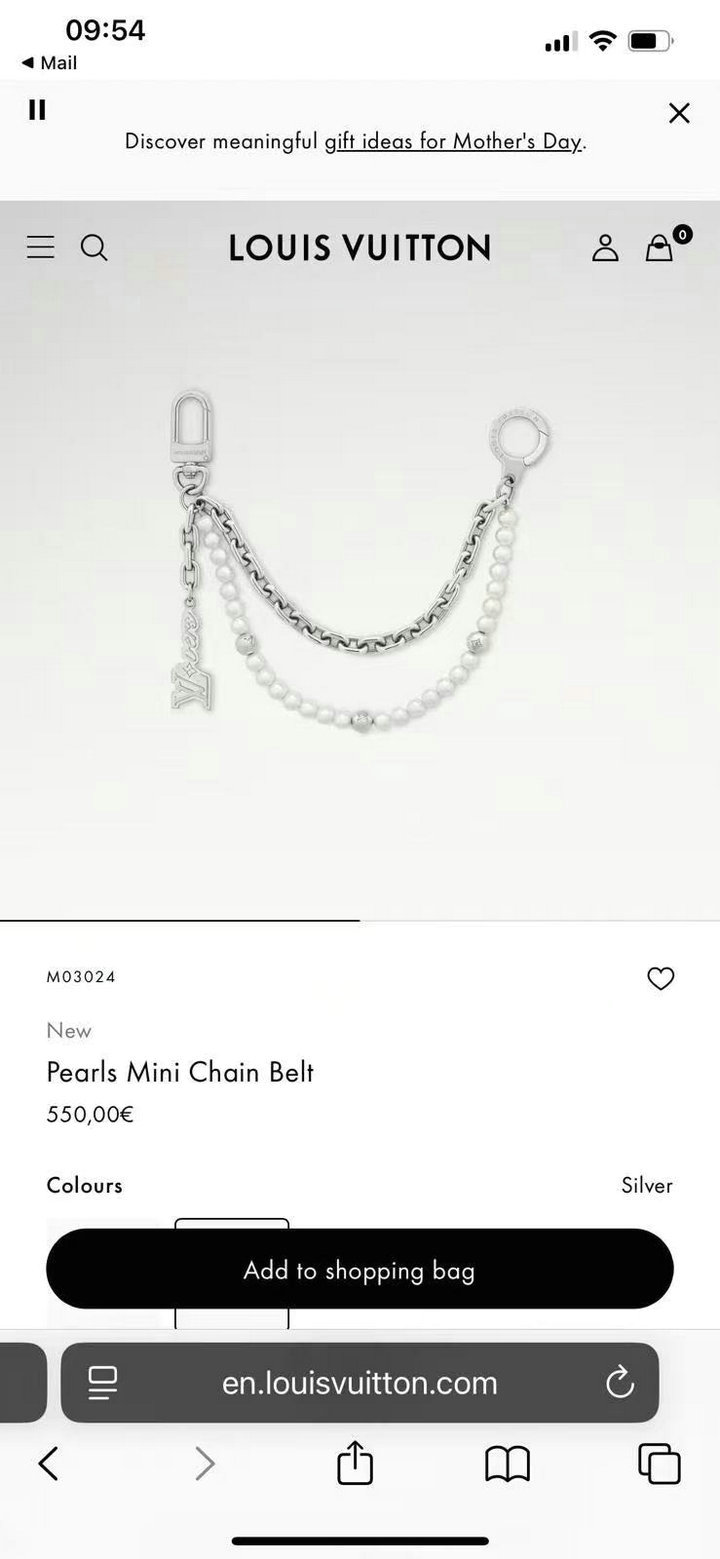Image resolution: width=720 pixels, height=1559 pixels.
Task: Open the account profile icon
Action: (605, 247)
